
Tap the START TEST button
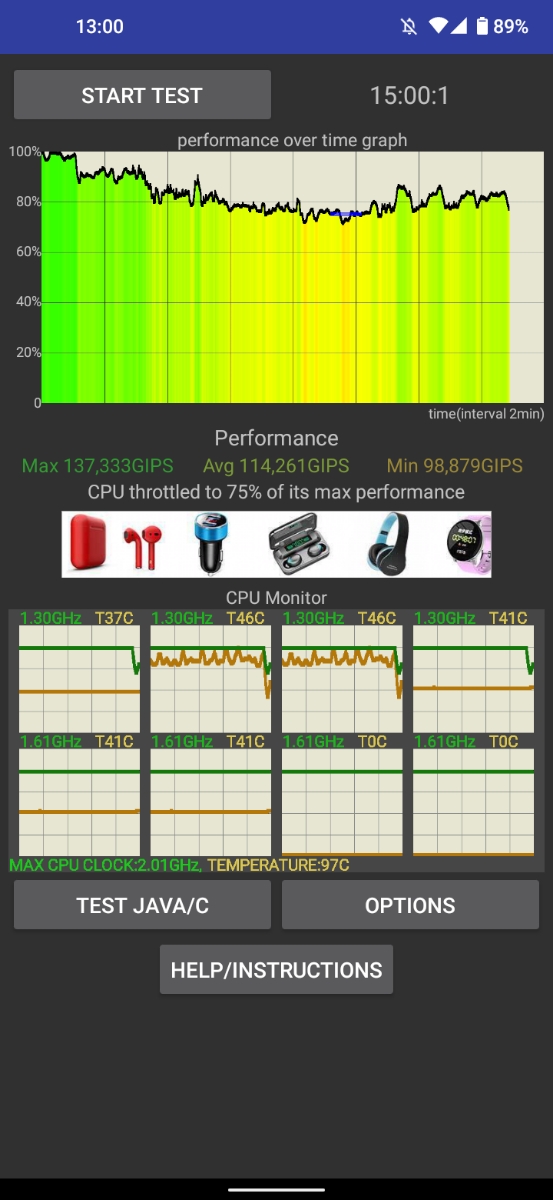click(142, 95)
